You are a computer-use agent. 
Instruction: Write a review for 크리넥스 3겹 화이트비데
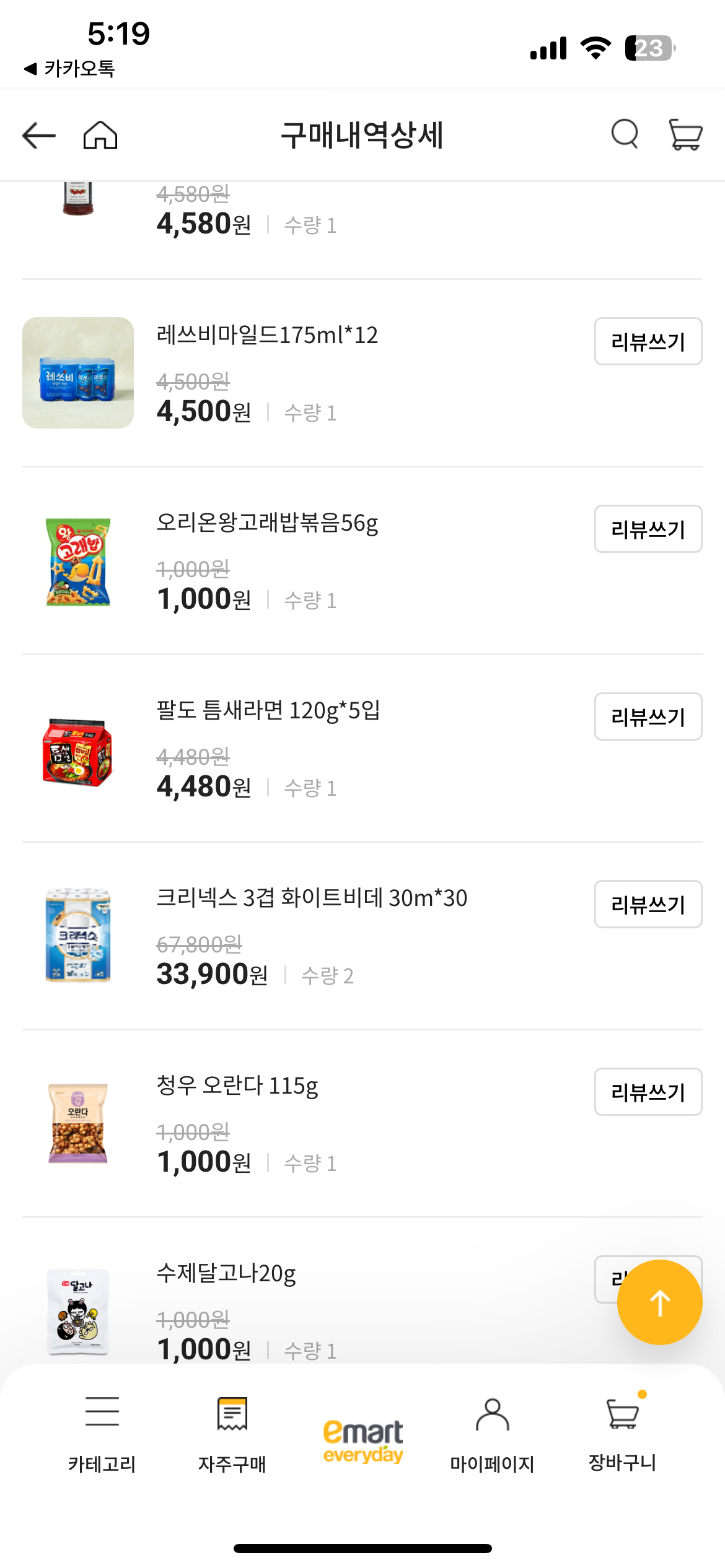point(648,904)
